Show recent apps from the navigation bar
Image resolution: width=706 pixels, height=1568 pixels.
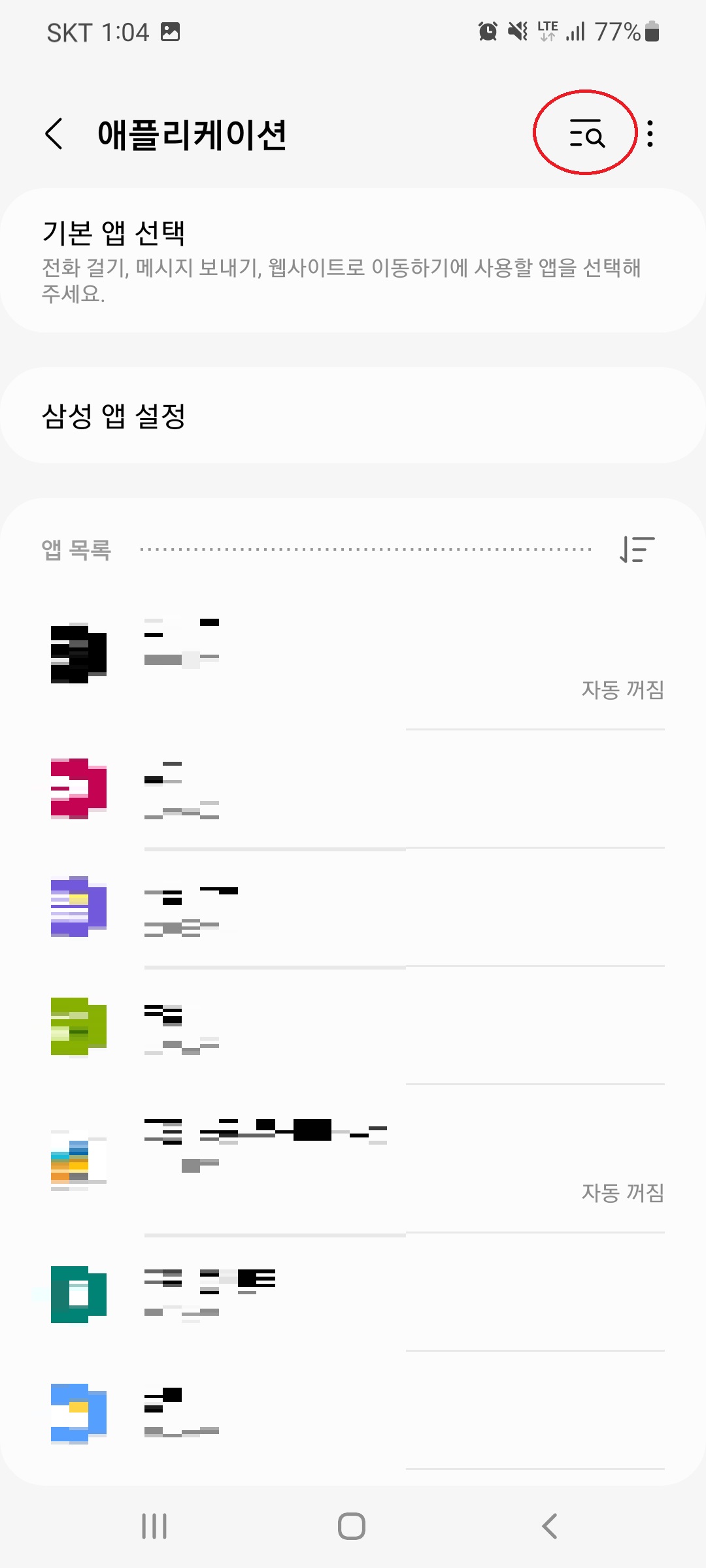[x=155, y=1526]
